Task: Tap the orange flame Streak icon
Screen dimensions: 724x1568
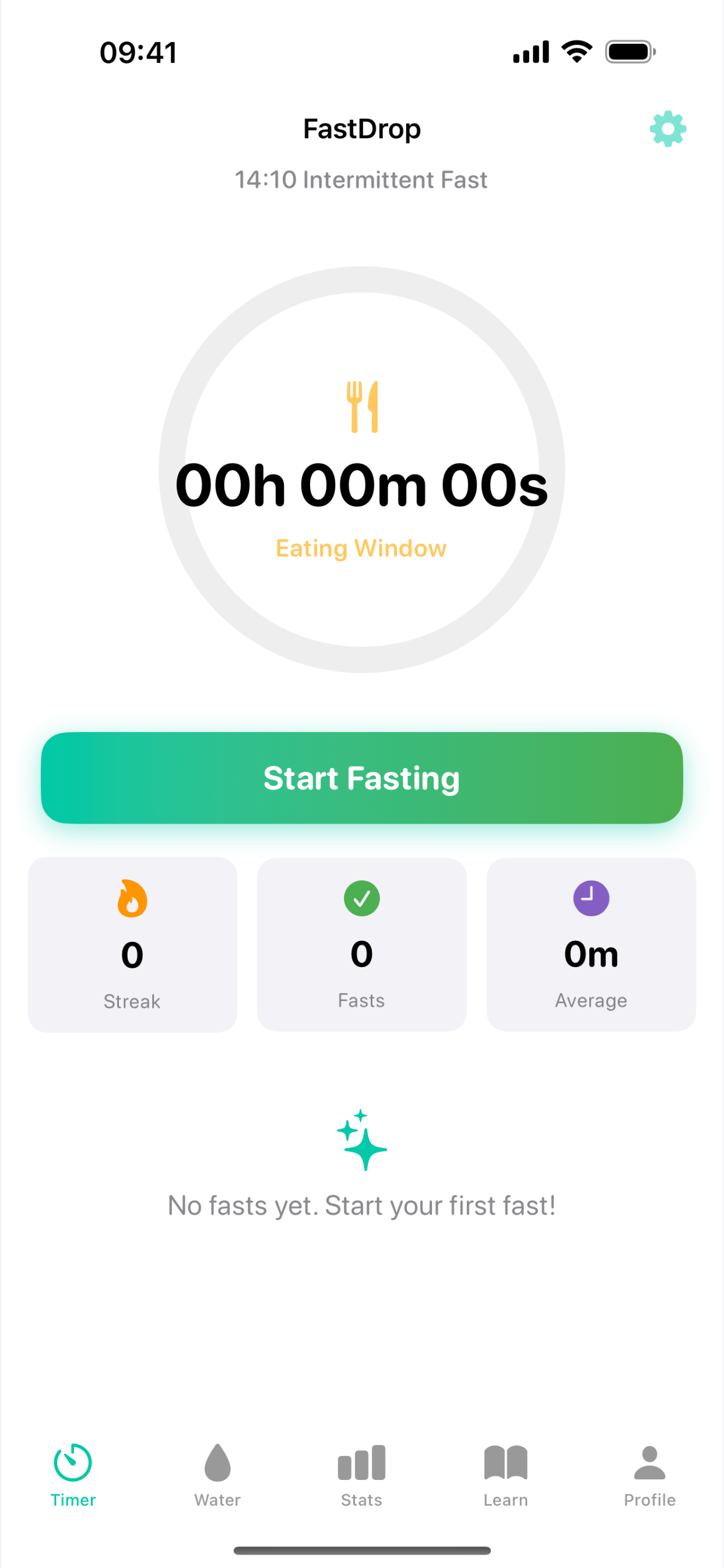Action: coord(132,898)
